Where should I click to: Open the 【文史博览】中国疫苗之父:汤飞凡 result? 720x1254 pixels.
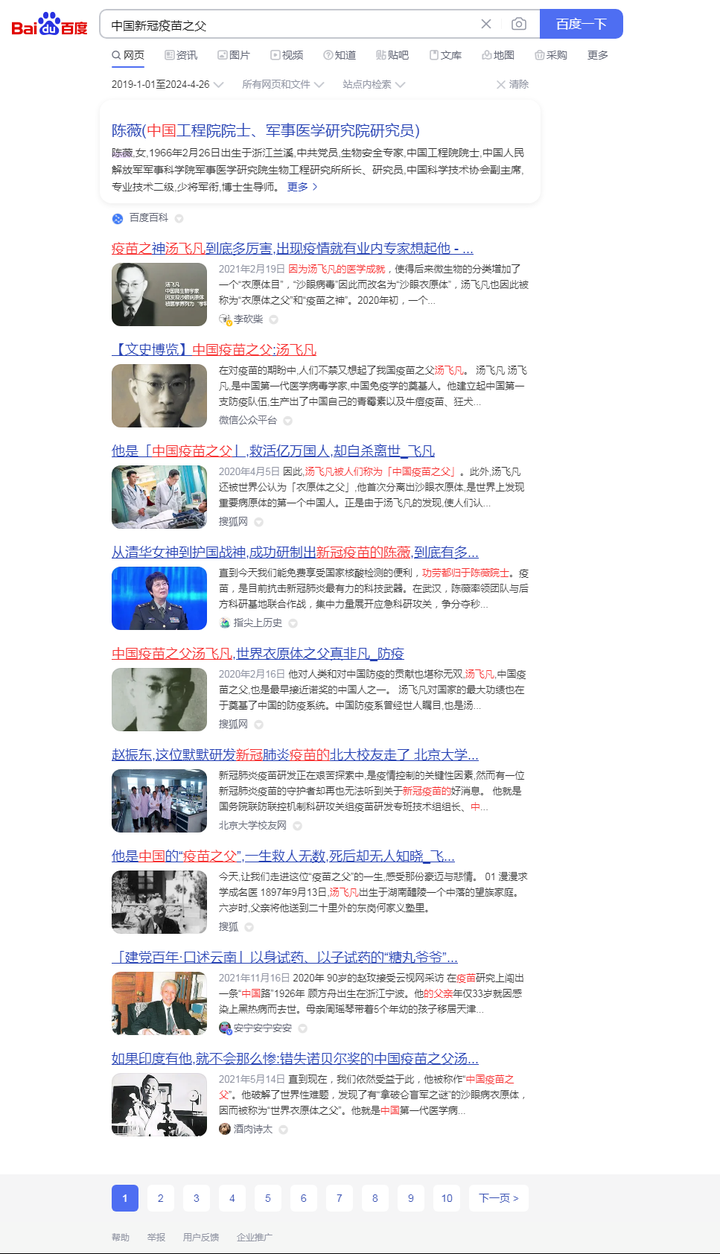pyautogui.click(x=214, y=349)
